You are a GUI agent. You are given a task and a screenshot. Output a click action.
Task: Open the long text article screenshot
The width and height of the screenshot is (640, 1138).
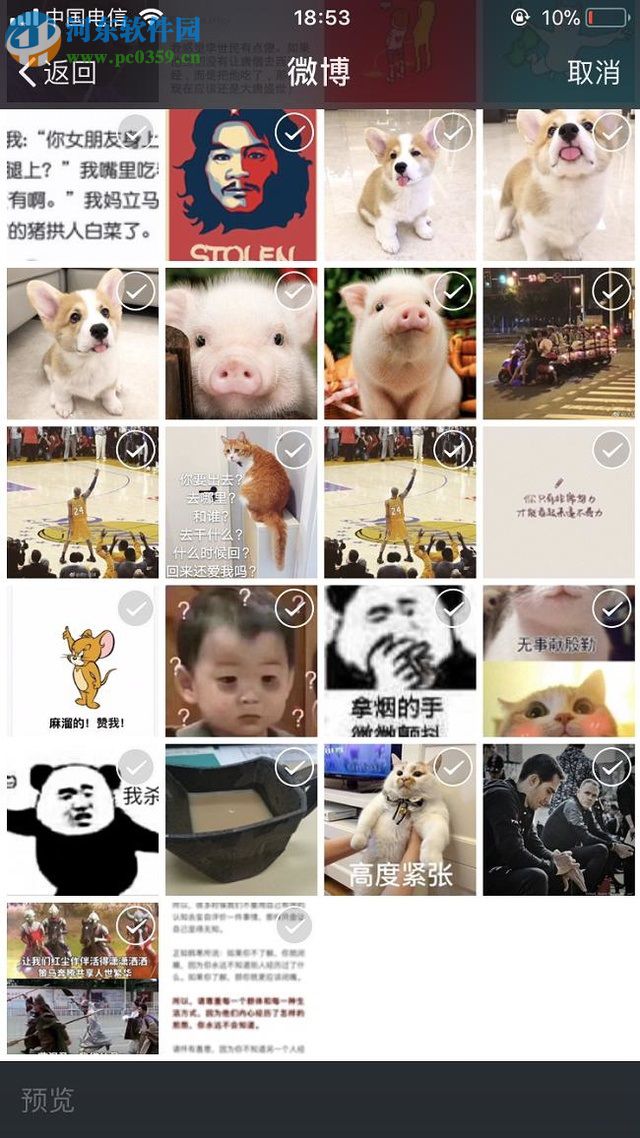point(241,980)
